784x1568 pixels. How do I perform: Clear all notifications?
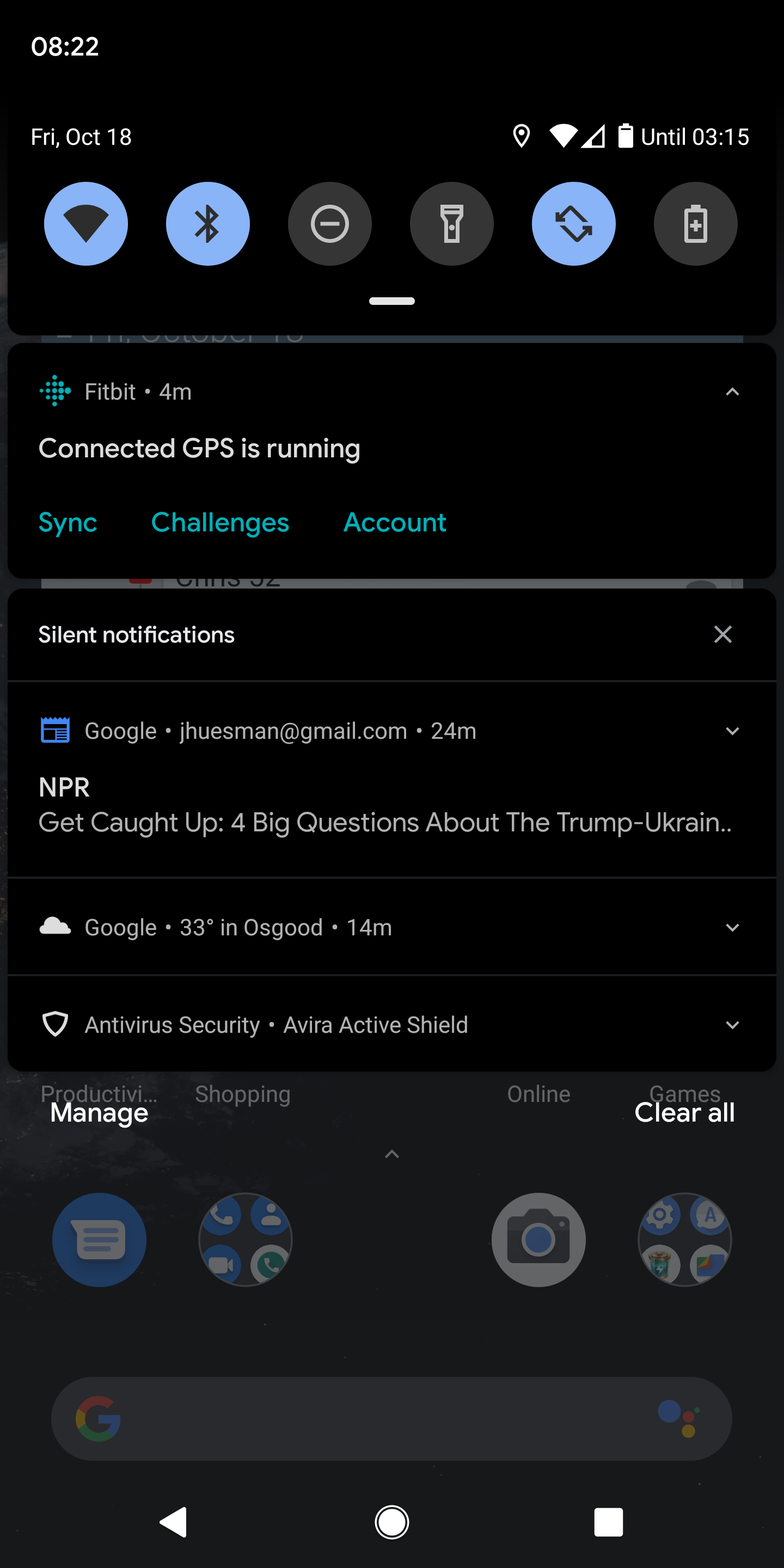(684, 1113)
